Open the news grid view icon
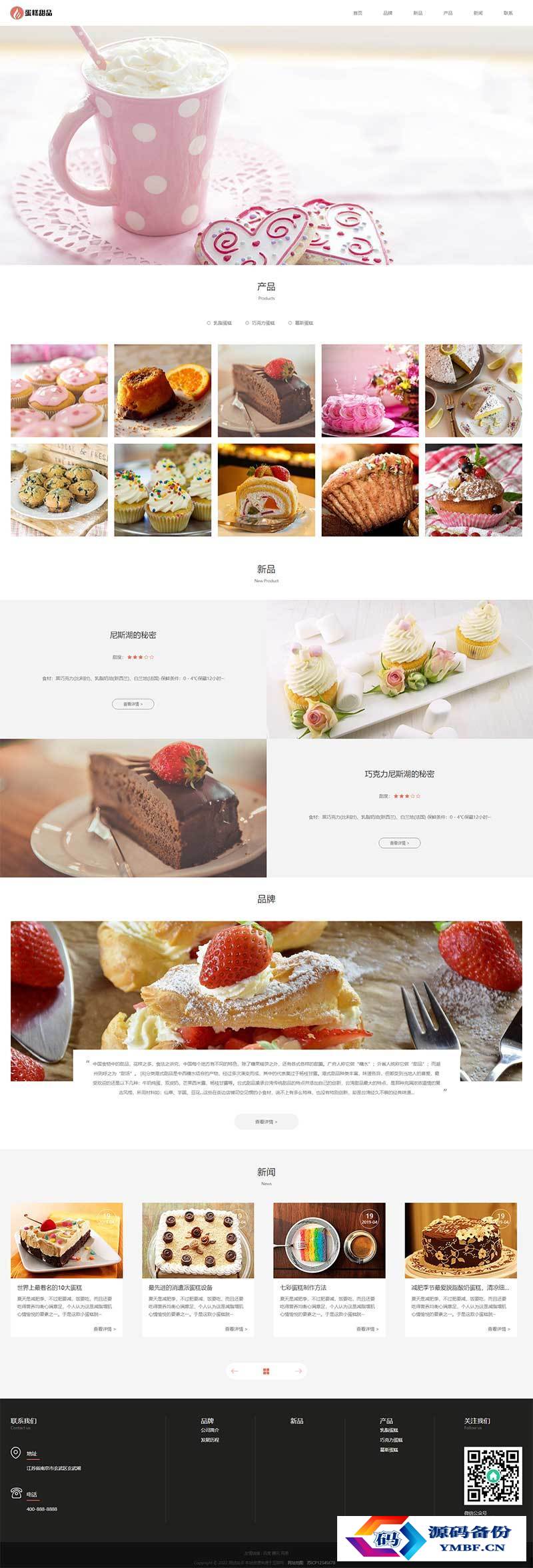This screenshot has height=1568, width=533. pos(266,1371)
